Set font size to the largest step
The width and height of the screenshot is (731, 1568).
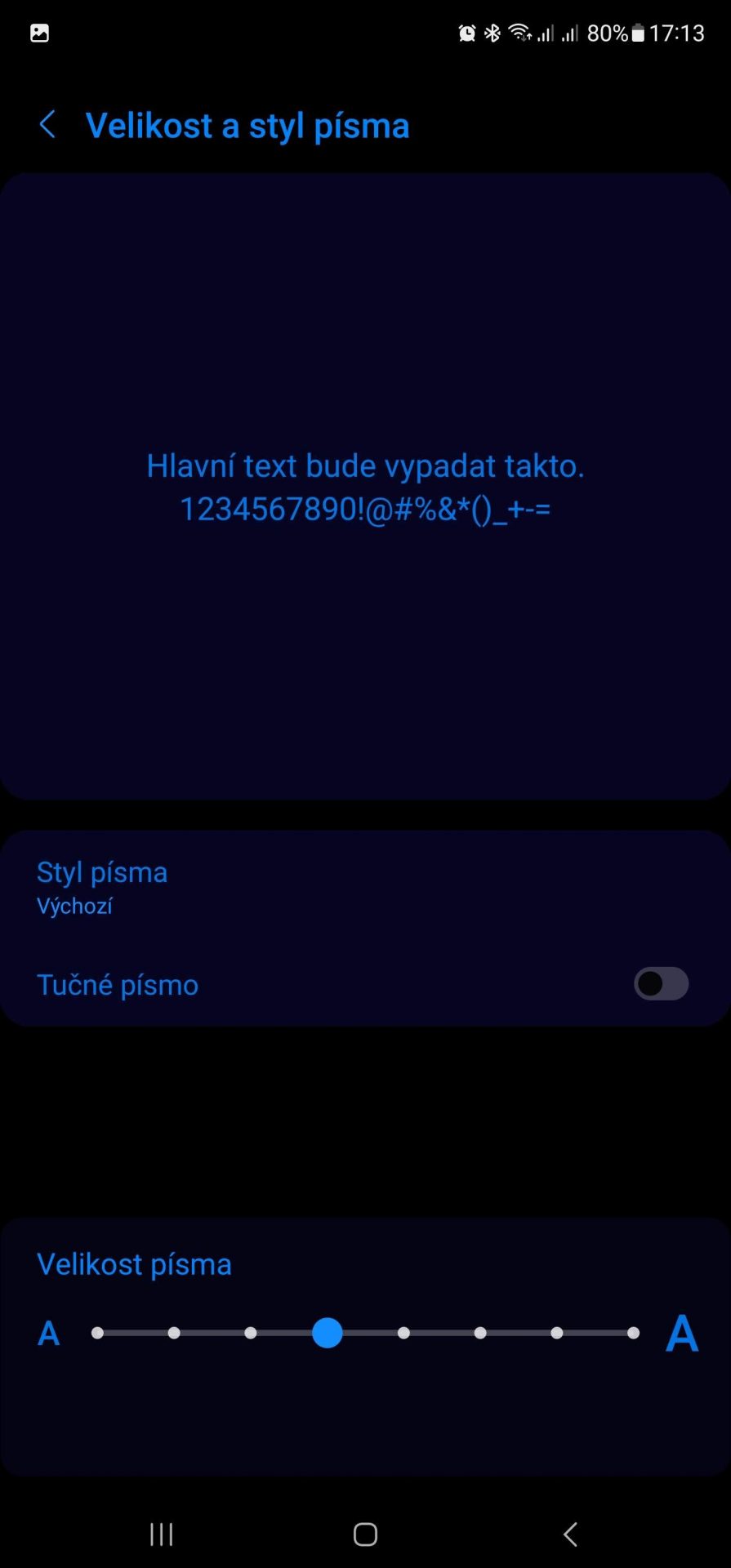click(x=633, y=1333)
